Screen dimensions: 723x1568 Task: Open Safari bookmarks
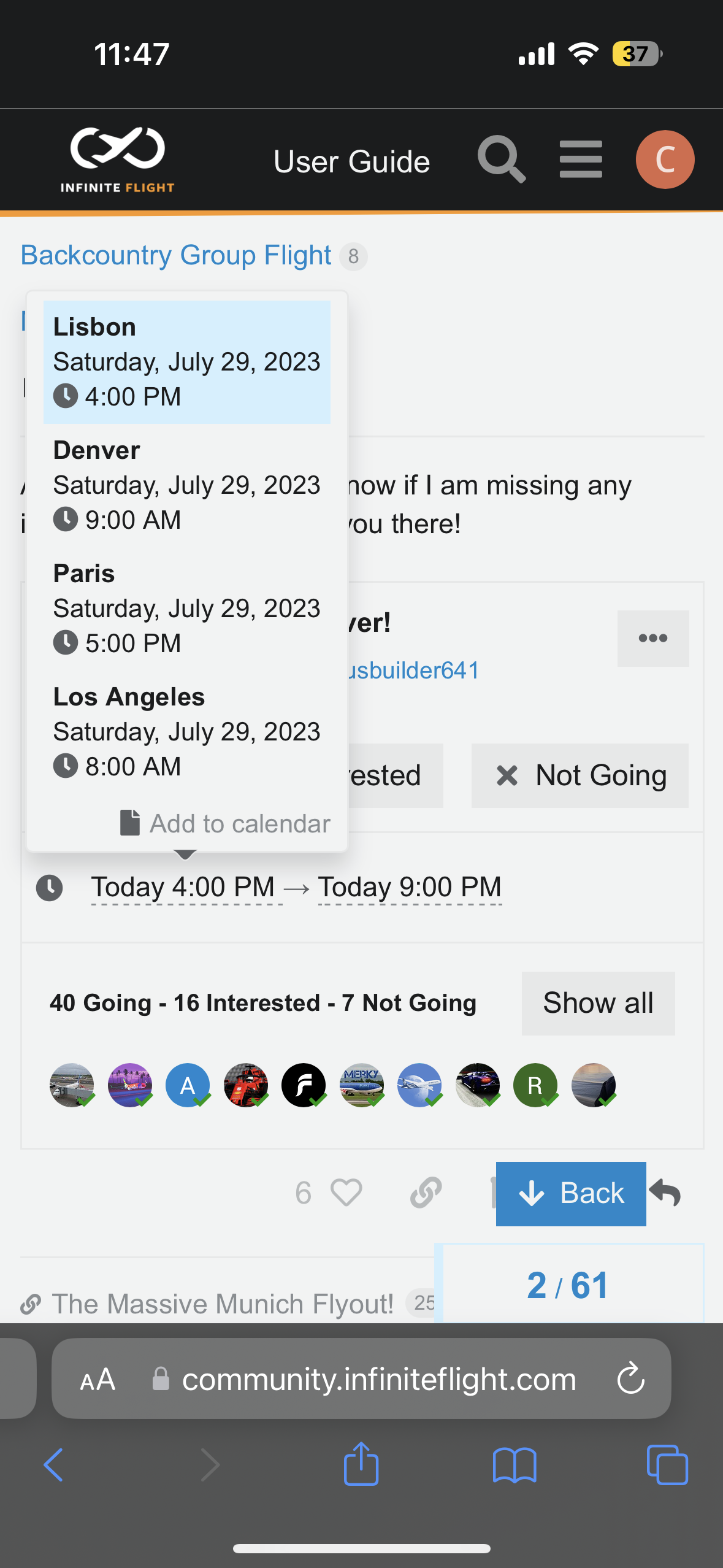(x=514, y=1465)
